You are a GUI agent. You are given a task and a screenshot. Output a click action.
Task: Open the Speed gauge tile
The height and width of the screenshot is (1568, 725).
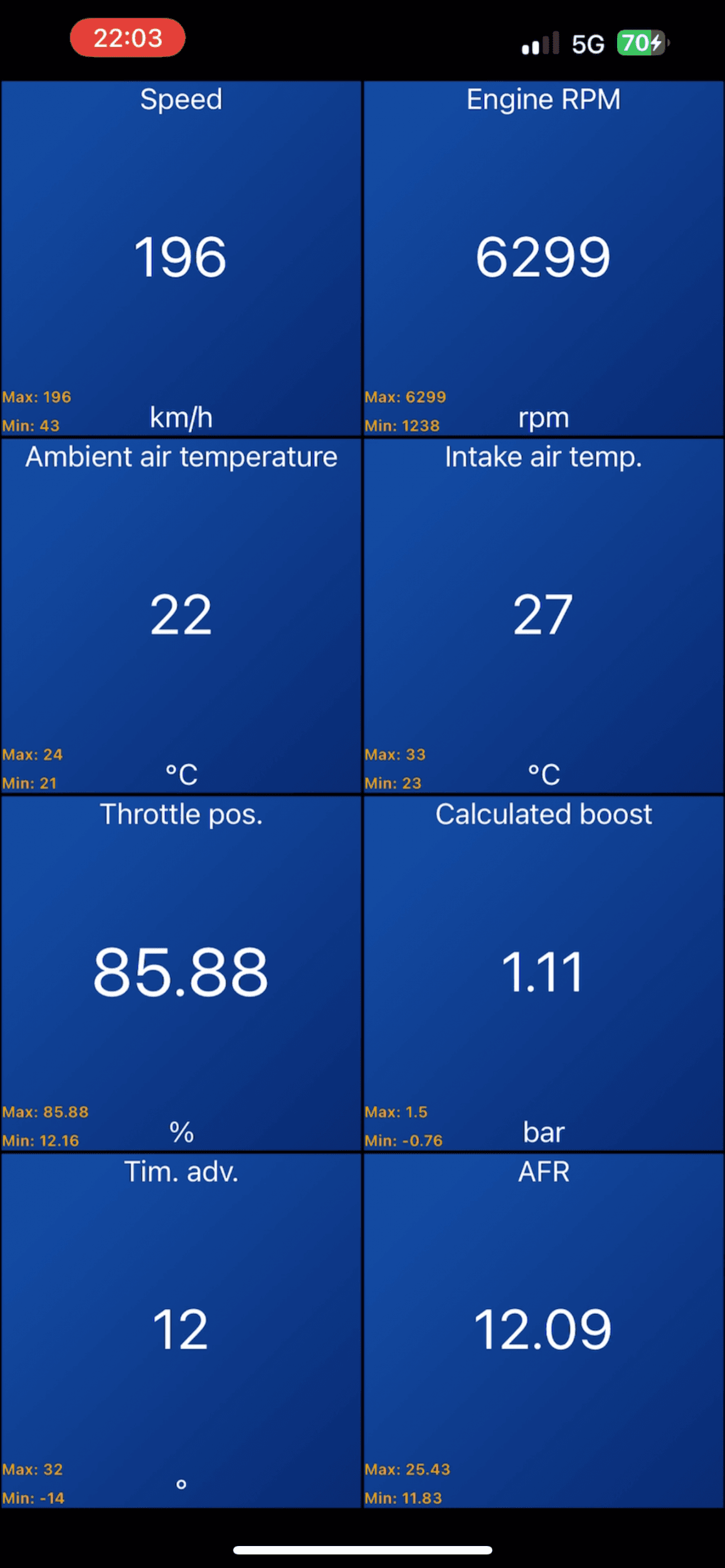coord(181,258)
